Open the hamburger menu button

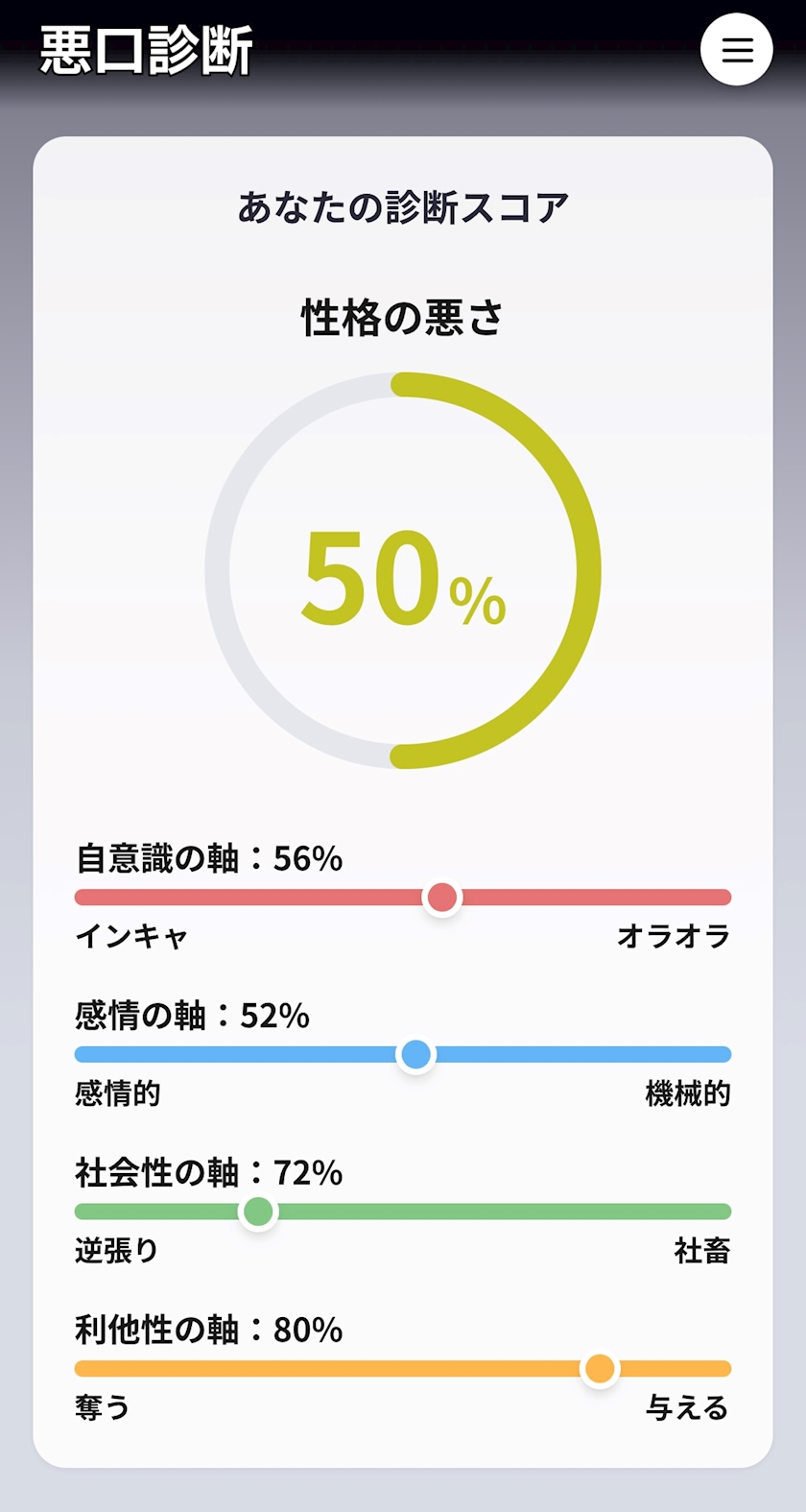(x=737, y=50)
